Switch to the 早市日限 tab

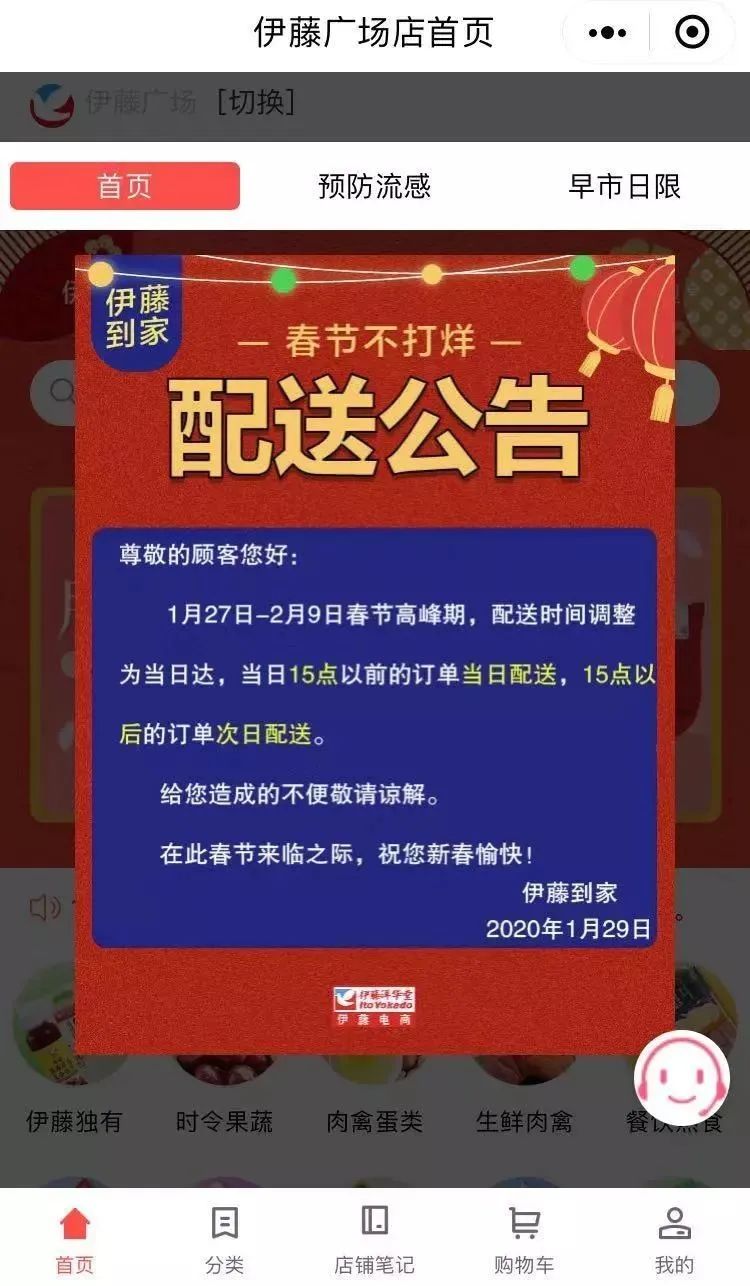625,188
